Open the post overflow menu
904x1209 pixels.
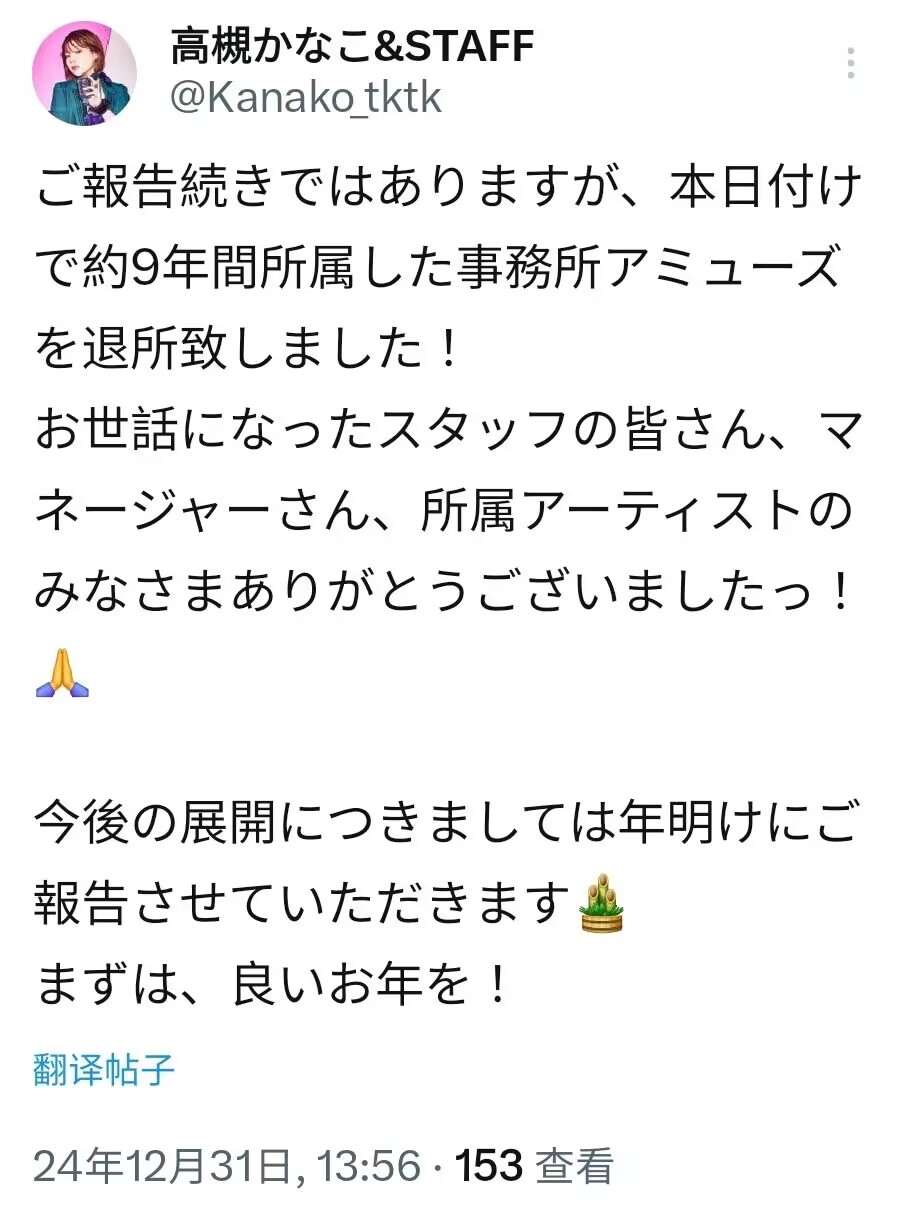pos(851,63)
